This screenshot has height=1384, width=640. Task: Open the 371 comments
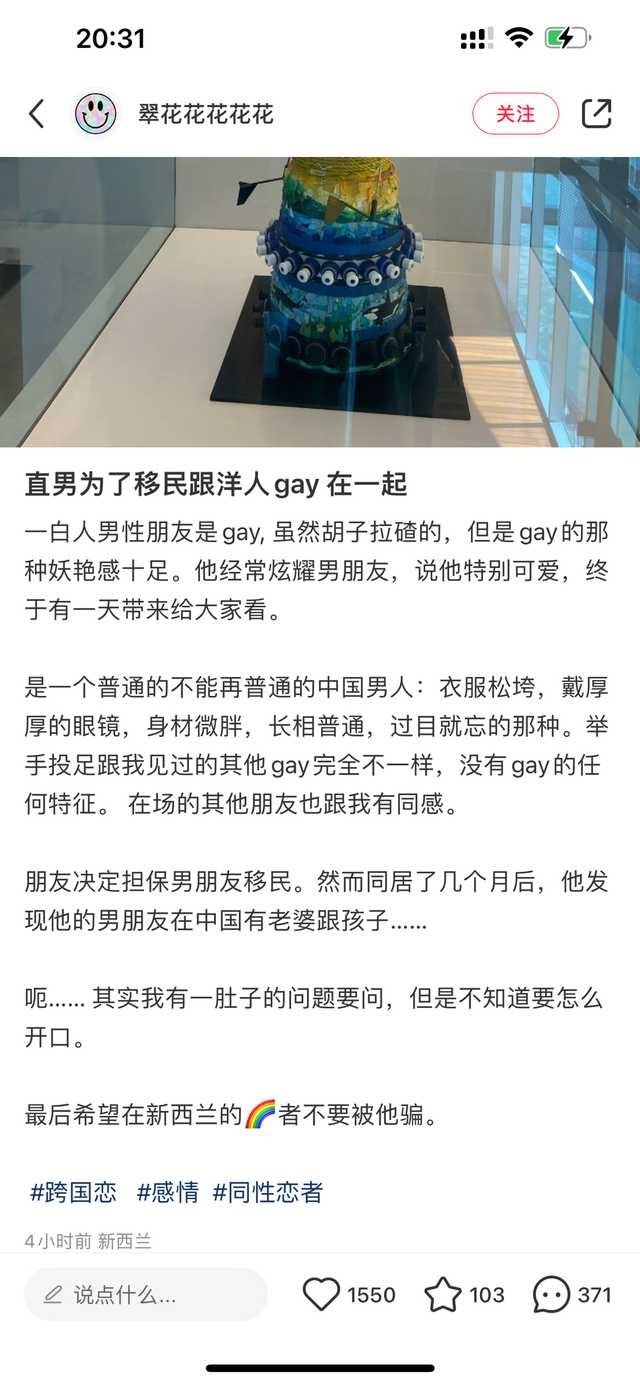coord(552,1295)
